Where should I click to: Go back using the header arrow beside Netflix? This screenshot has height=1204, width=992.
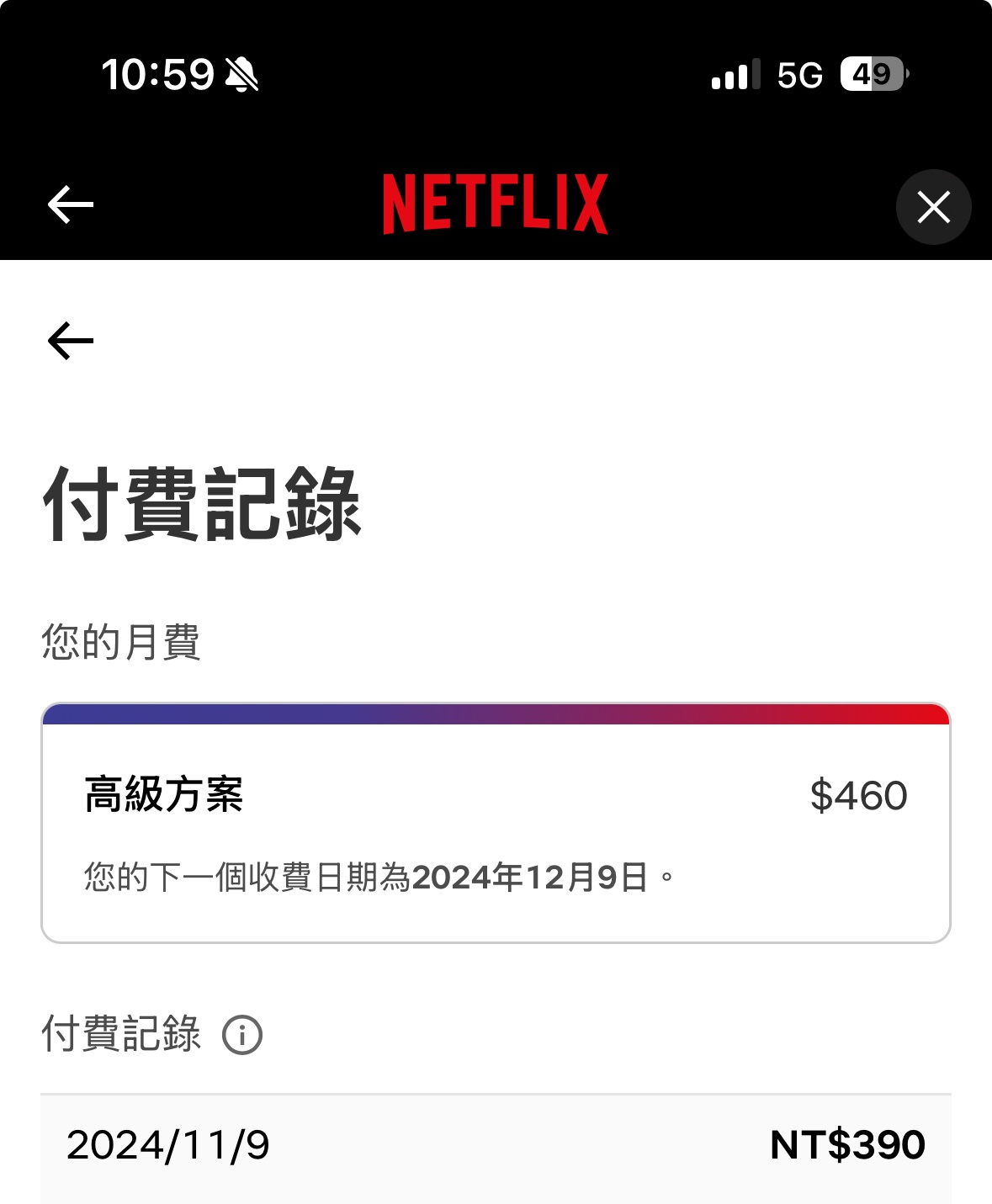[x=71, y=204]
